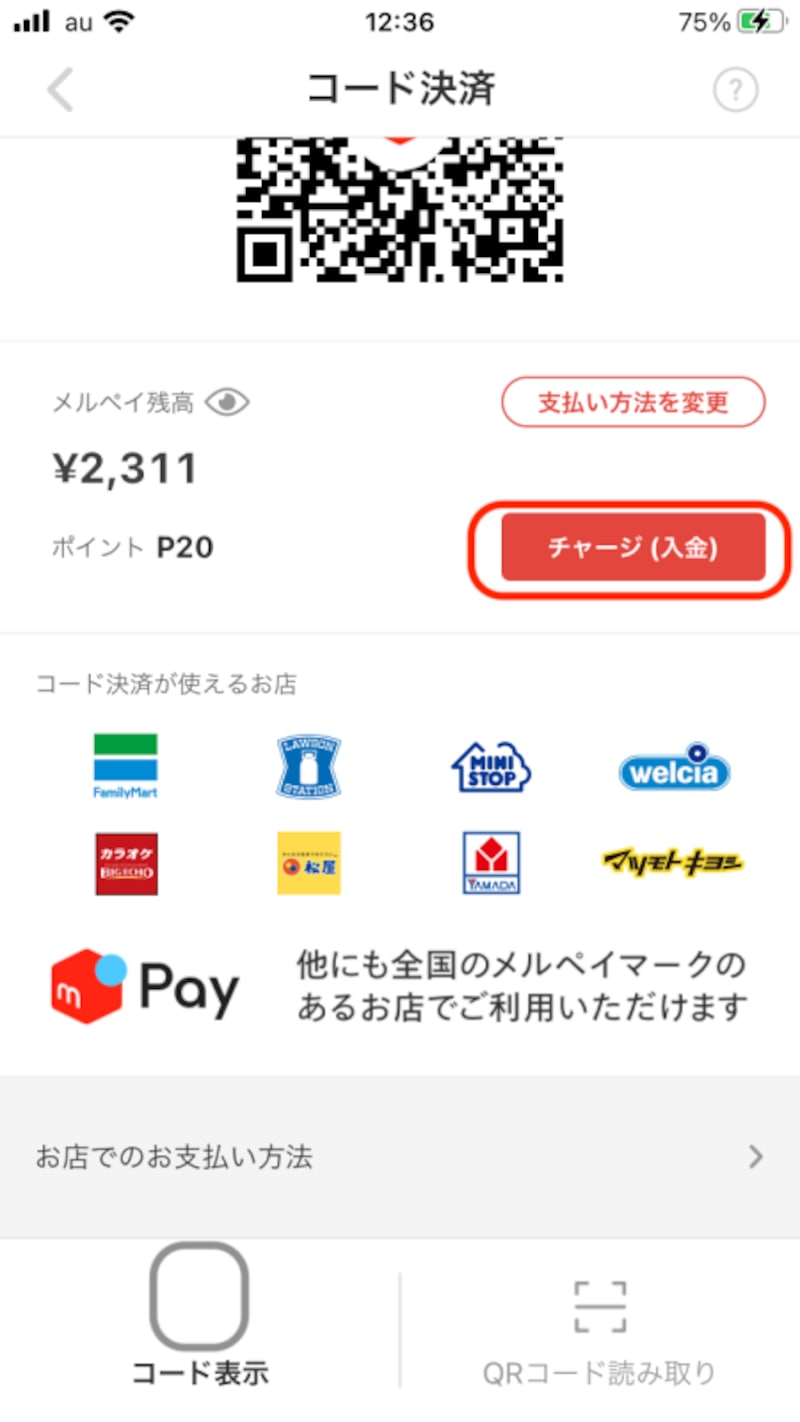The width and height of the screenshot is (800, 1422).
Task: Select the Big Echo karaoke icon
Action: [x=125, y=863]
